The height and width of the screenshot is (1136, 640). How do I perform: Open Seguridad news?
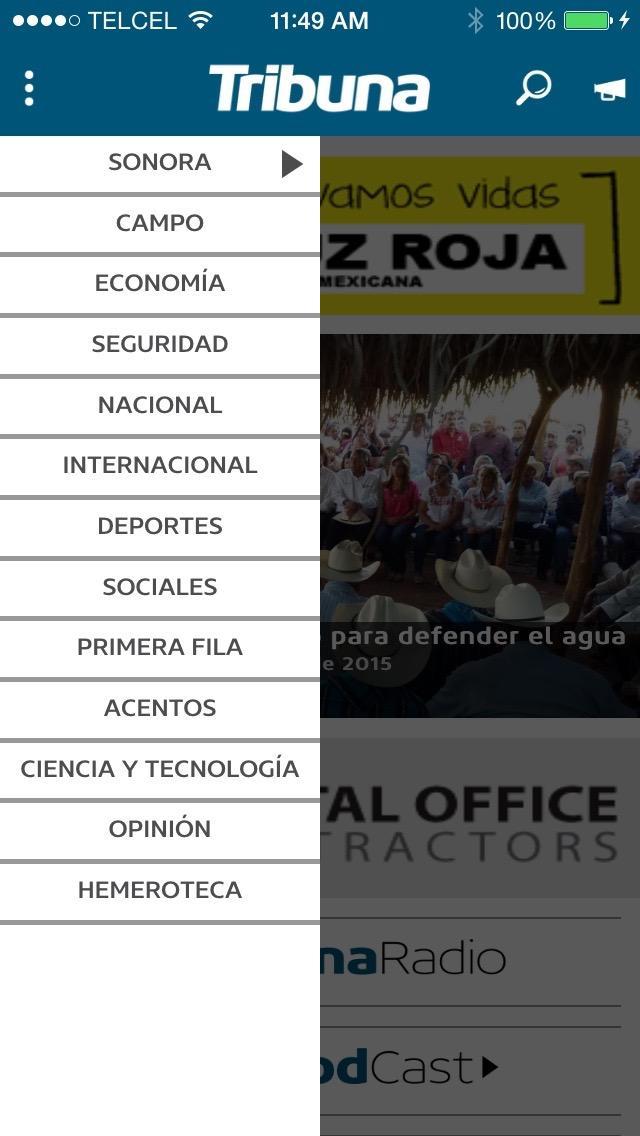tap(160, 344)
